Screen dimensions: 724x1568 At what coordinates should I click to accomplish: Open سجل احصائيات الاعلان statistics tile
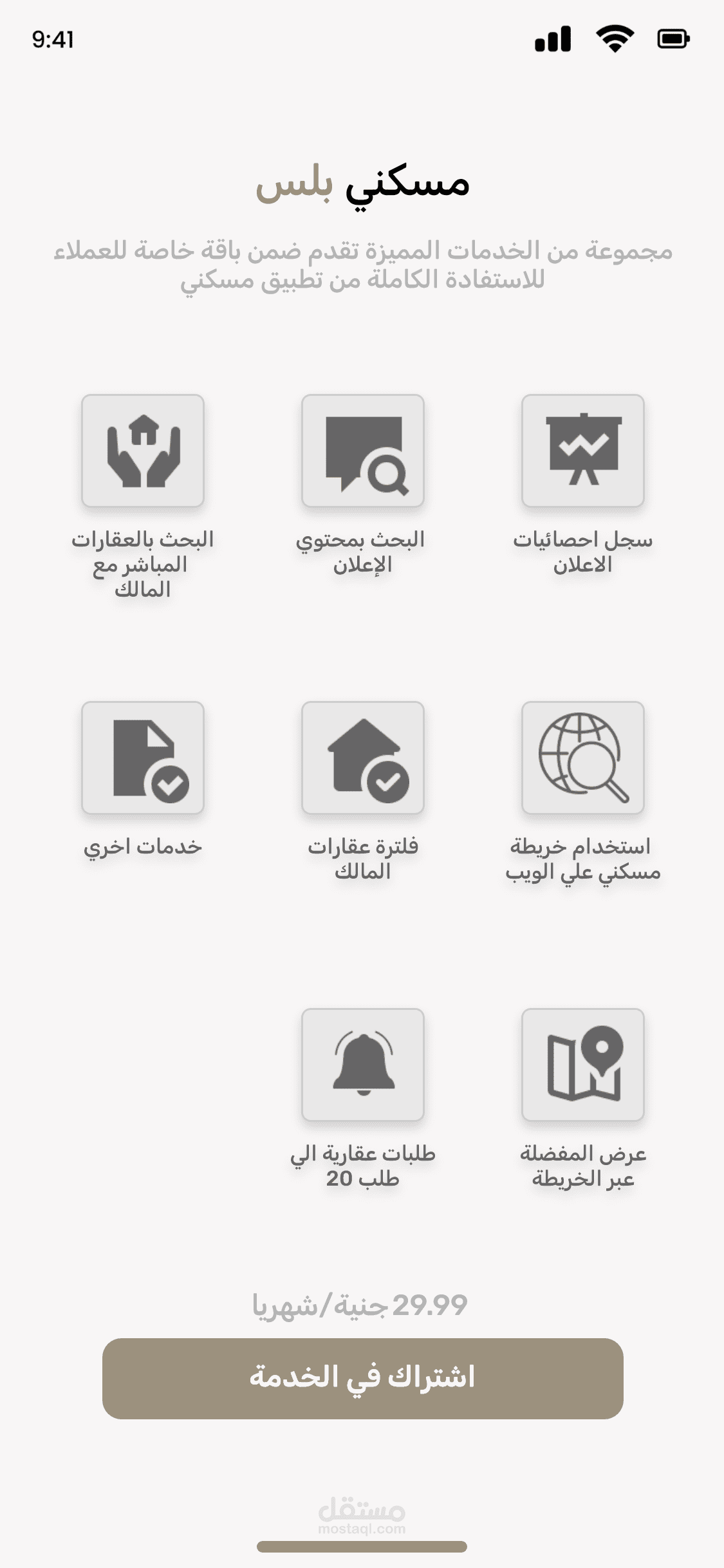[582, 451]
